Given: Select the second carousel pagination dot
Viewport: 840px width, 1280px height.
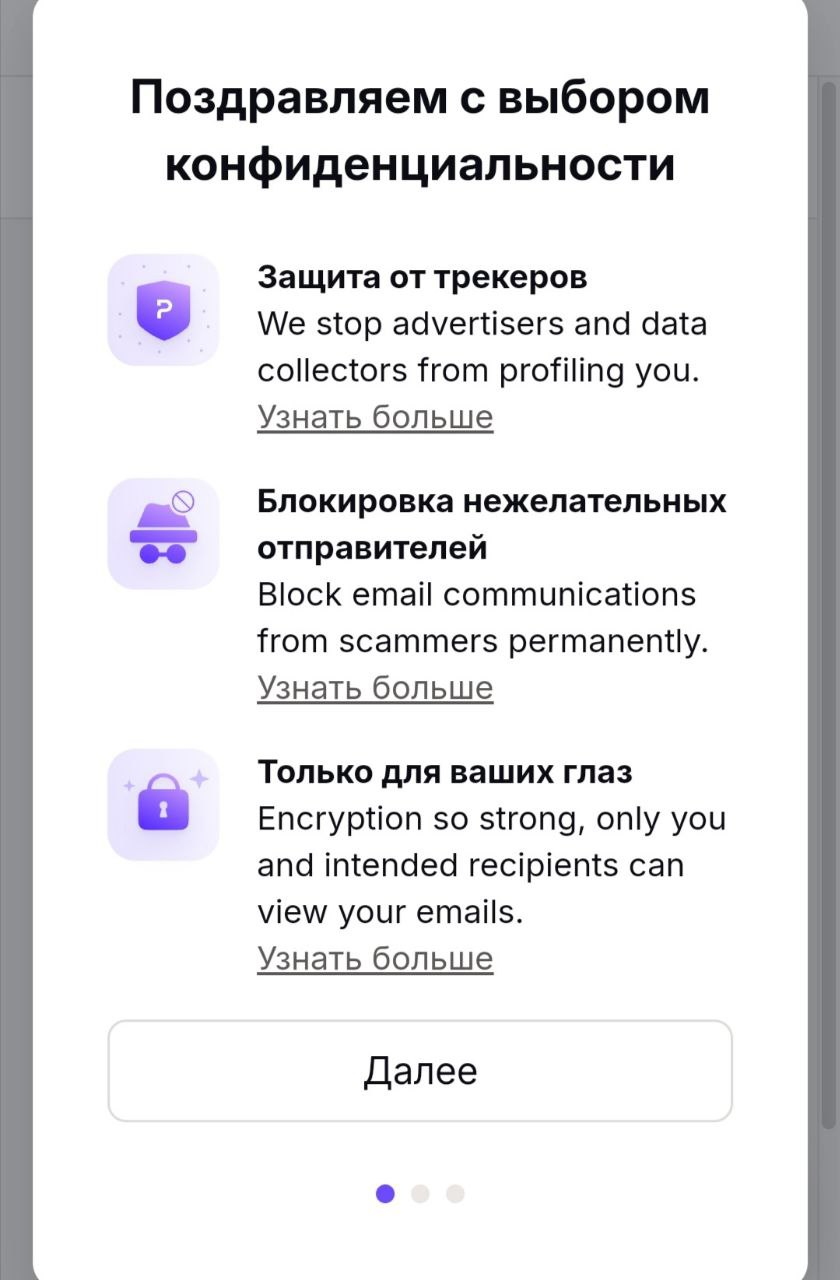Looking at the screenshot, I should pyautogui.click(x=420, y=1193).
